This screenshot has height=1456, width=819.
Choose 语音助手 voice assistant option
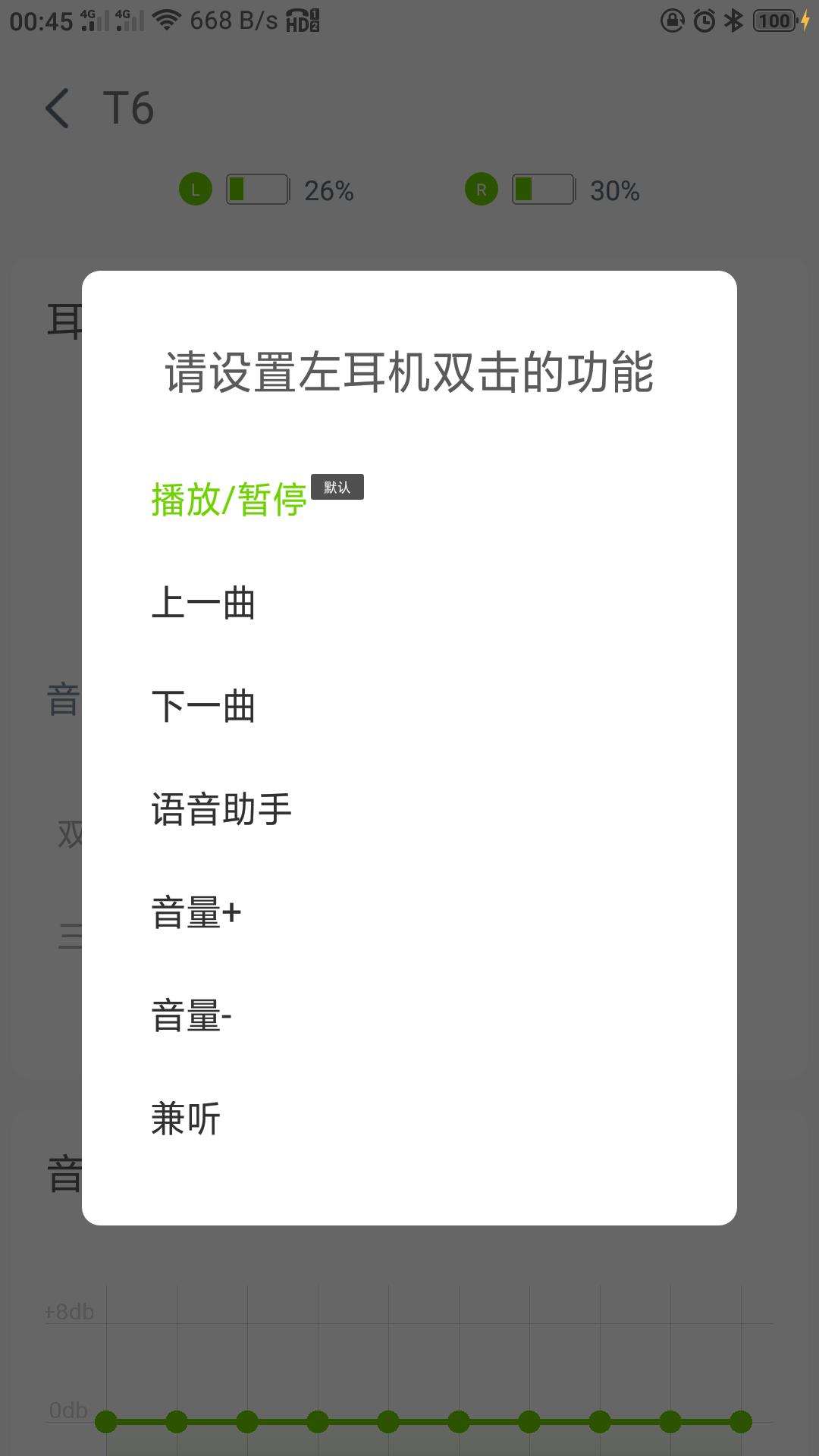pyautogui.click(x=222, y=809)
